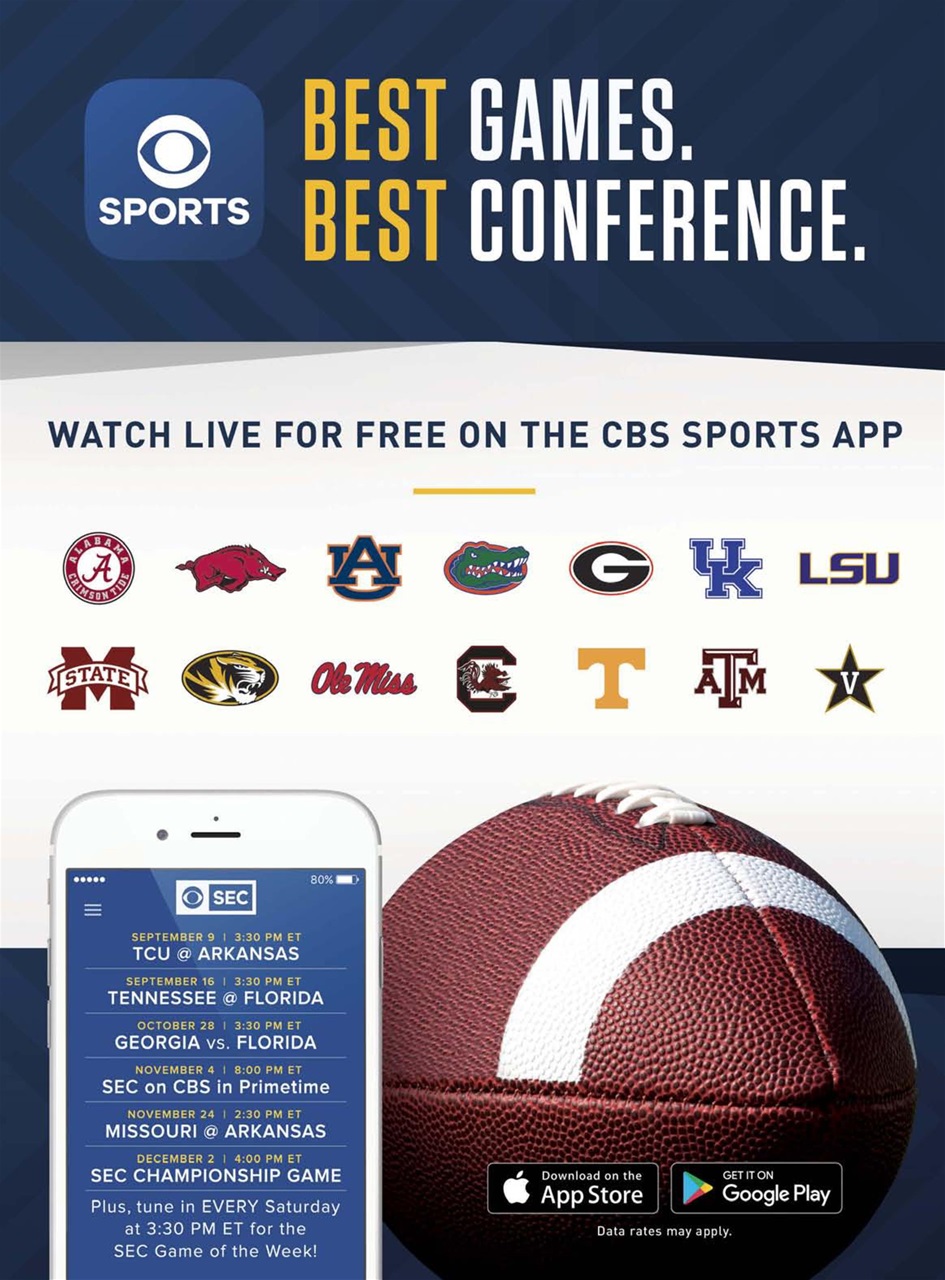Click the Arkansas Razorbacks hog logo
Image resolution: width=945 pixels, height=1280 pixels.
point(226,566)
